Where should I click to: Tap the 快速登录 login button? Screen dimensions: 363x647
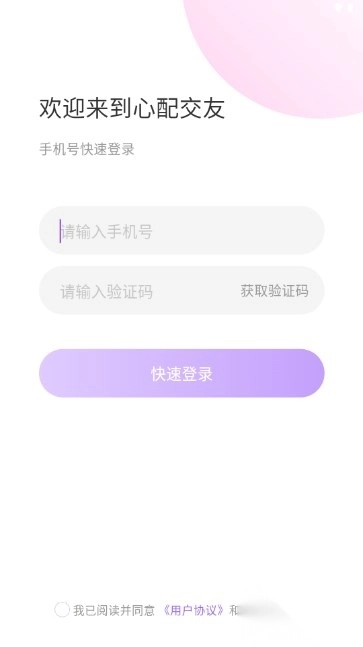point(182,373)
